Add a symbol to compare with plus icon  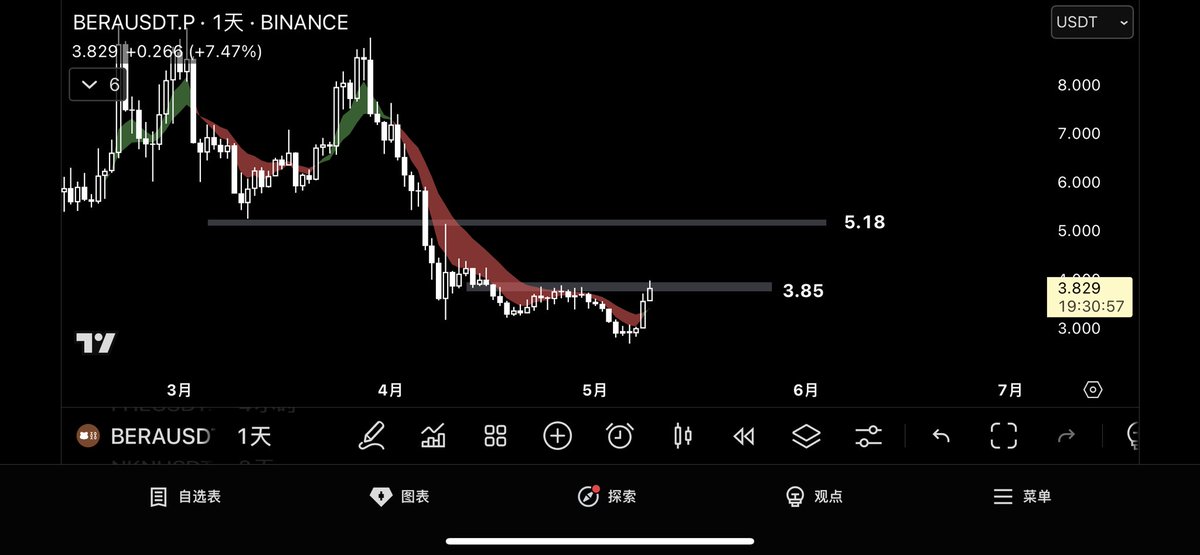pyautogui.click(x=557, y=436)
